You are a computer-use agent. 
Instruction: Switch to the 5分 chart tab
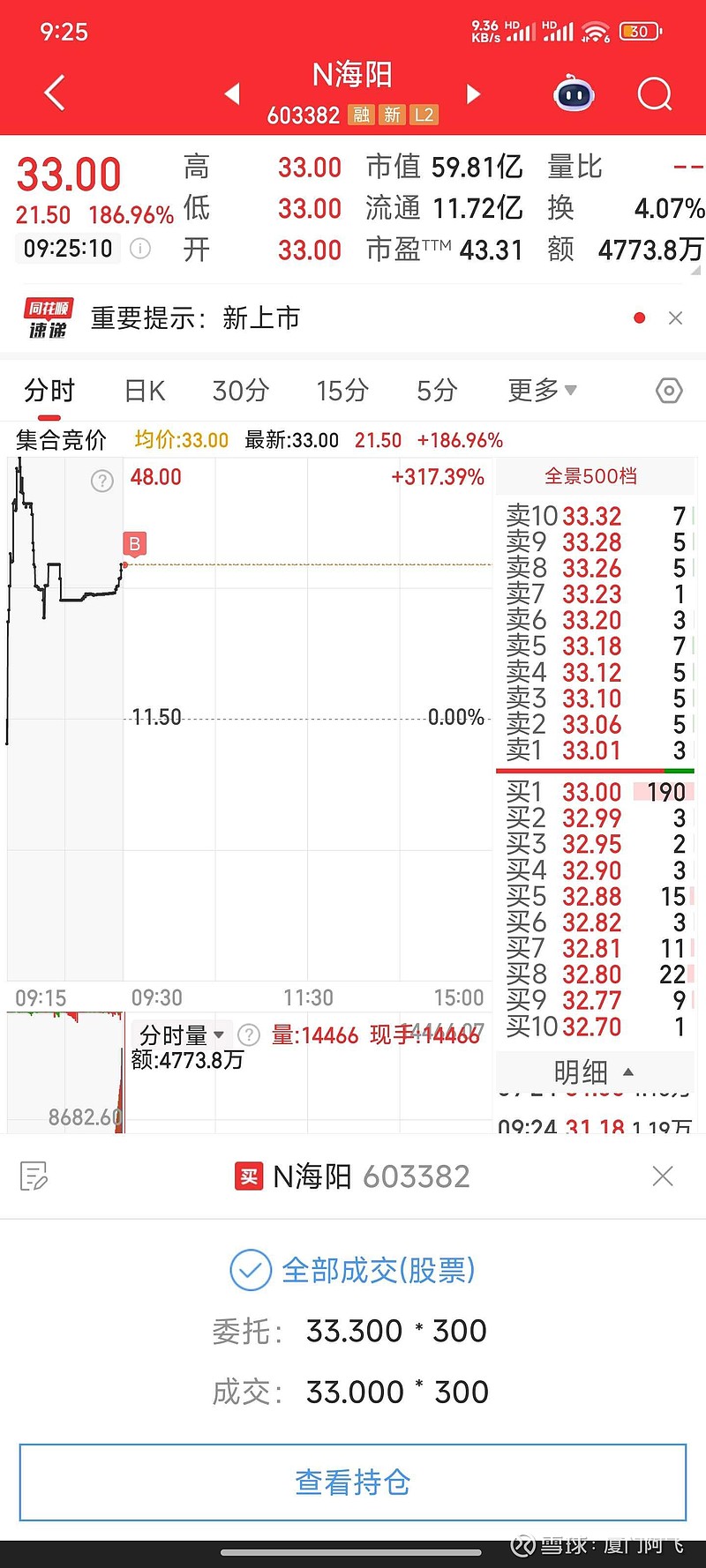click(437, 390)
